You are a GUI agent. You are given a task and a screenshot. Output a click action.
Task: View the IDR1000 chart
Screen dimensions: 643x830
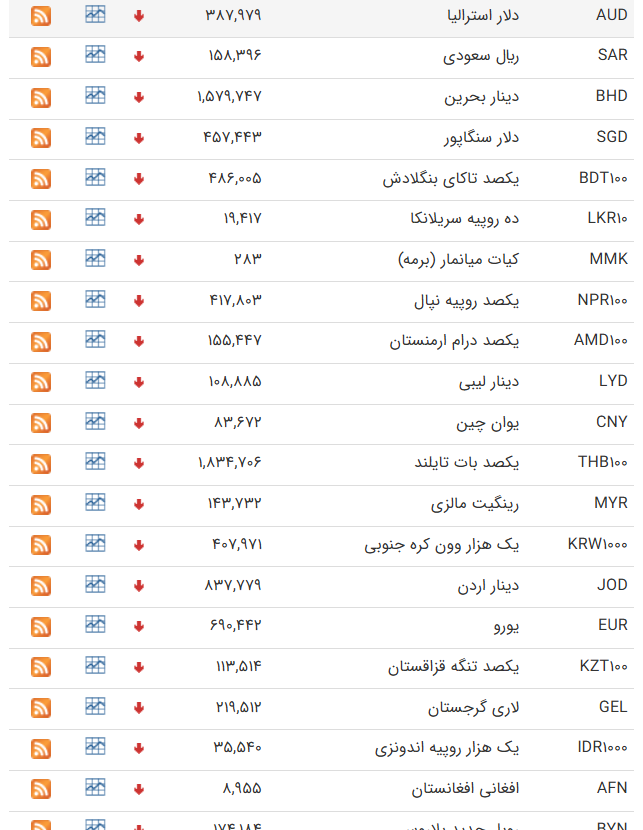pyautogui.click(x=95, y=746)
